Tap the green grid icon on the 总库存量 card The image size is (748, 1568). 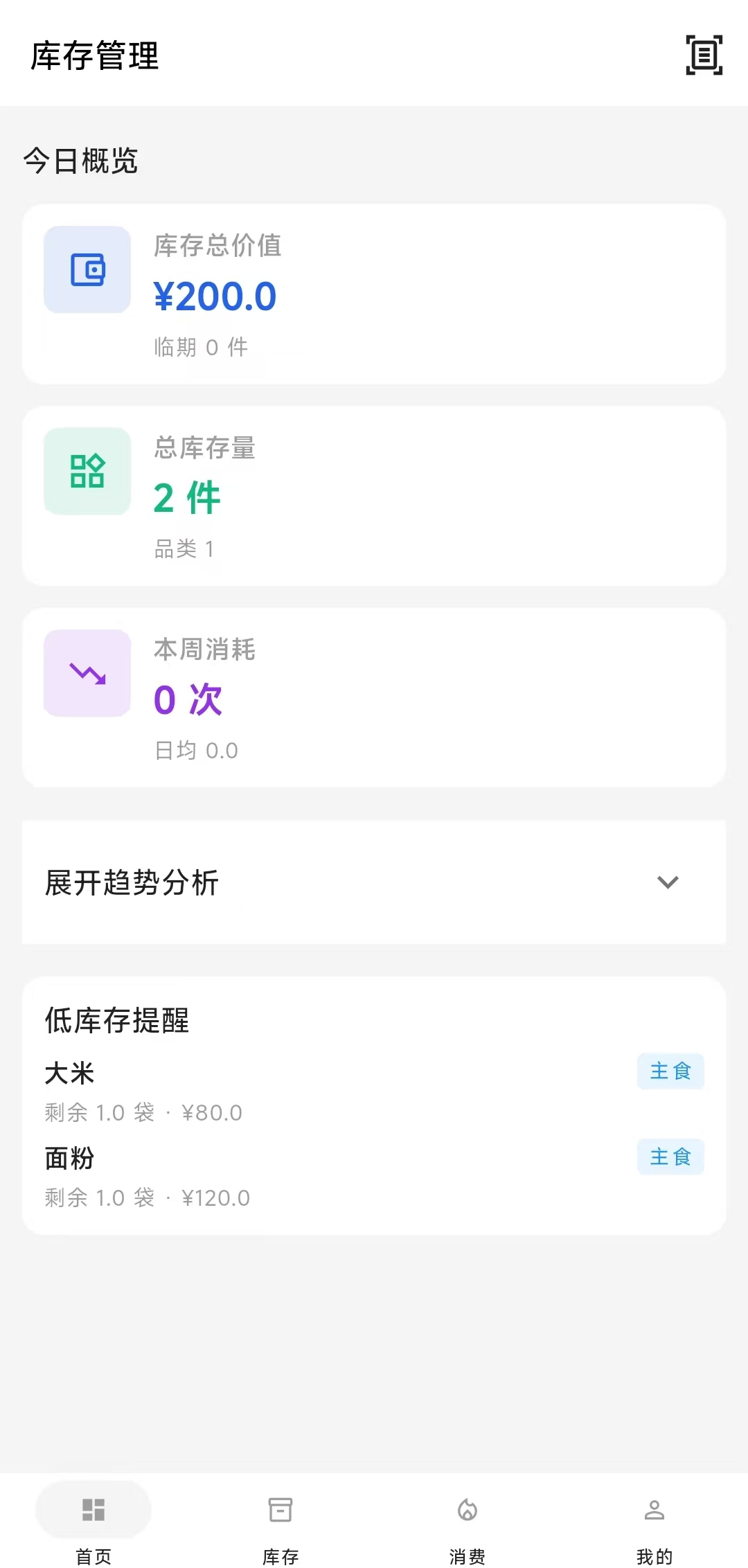click(87, 471)
